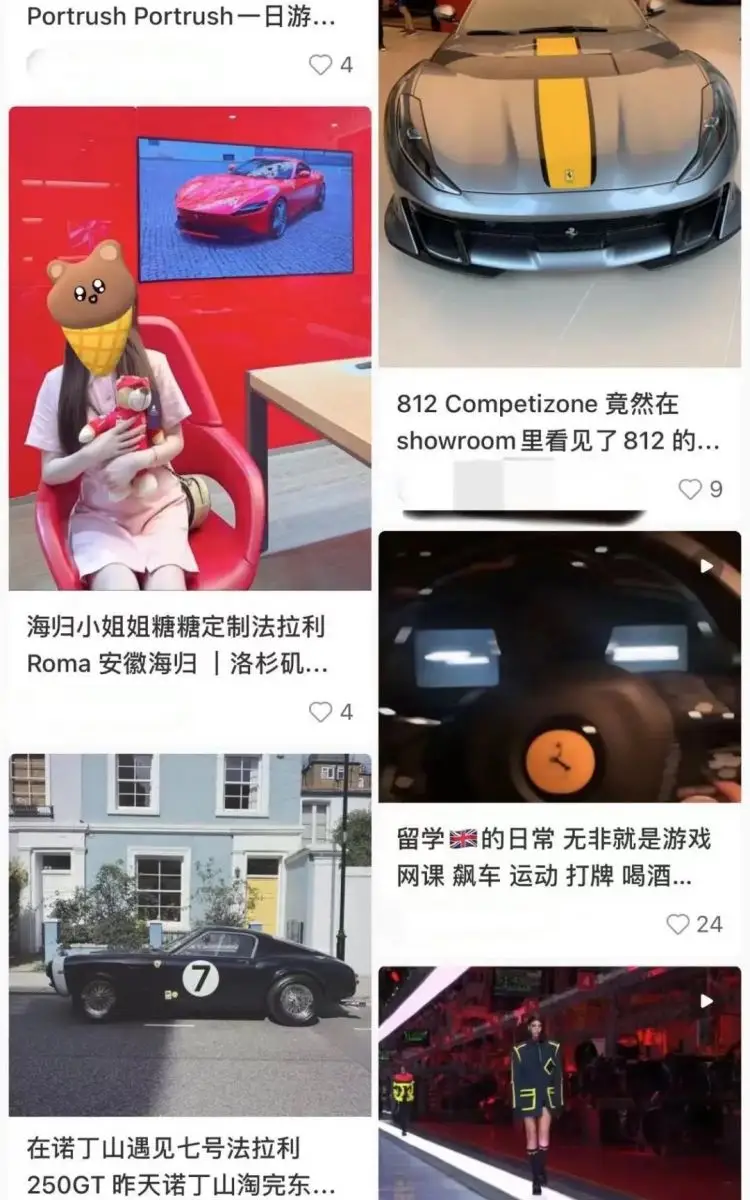View the Portrush 一日游 post
The height and width of the screenshot is (1200, 750).
[181, 17]
